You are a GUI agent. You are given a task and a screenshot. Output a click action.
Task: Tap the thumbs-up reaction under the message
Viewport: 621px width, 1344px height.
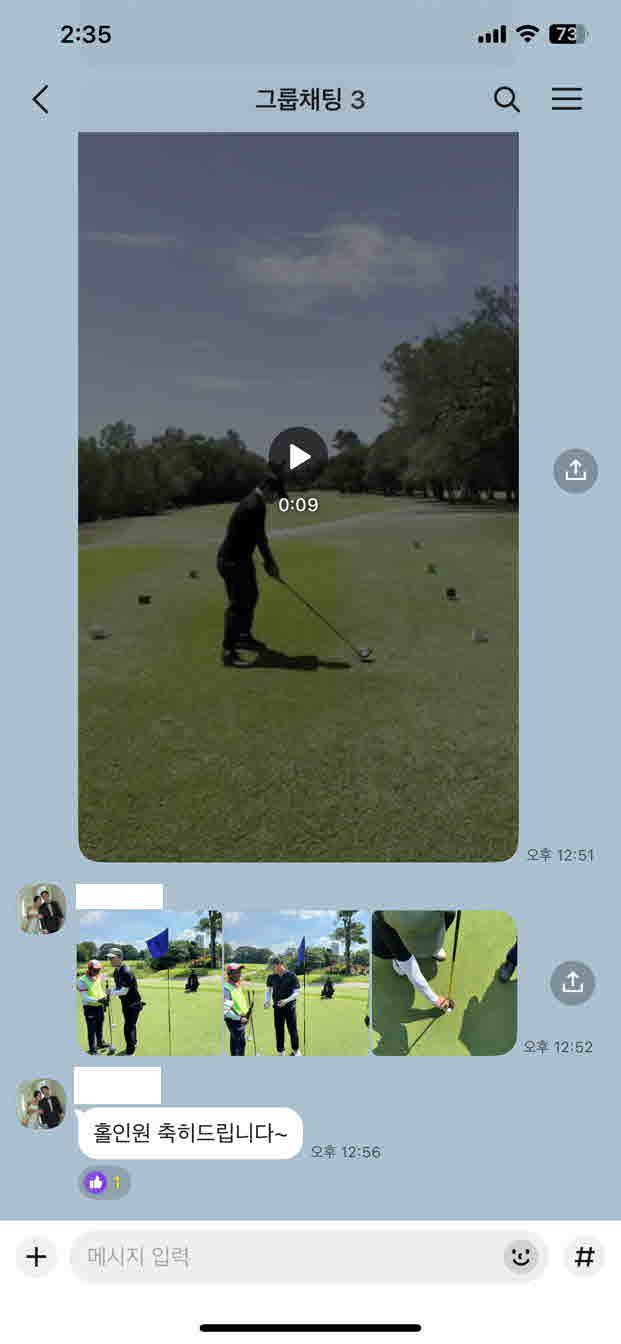point(104,1183)
